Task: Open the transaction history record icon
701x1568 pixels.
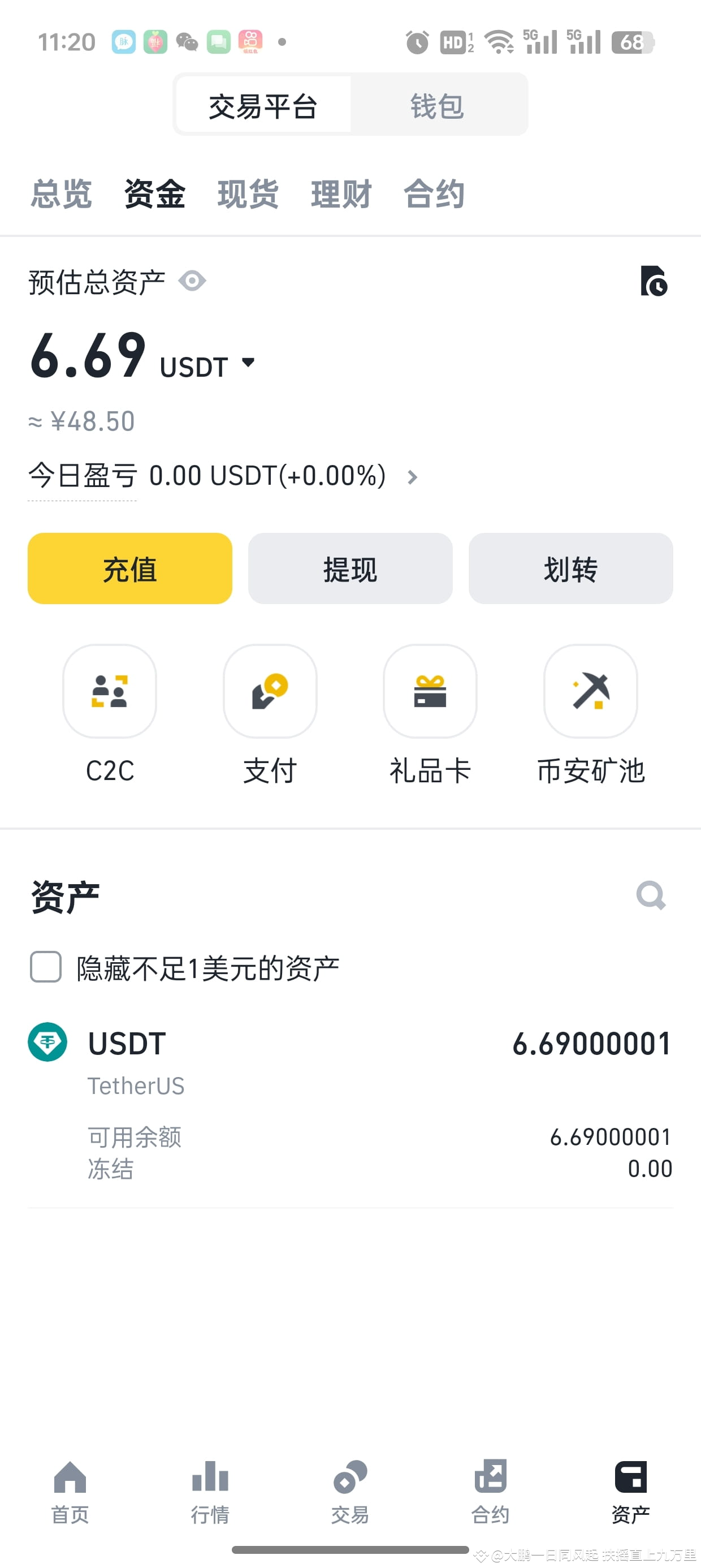Action: pyautogui.click(x=652, y=283)
